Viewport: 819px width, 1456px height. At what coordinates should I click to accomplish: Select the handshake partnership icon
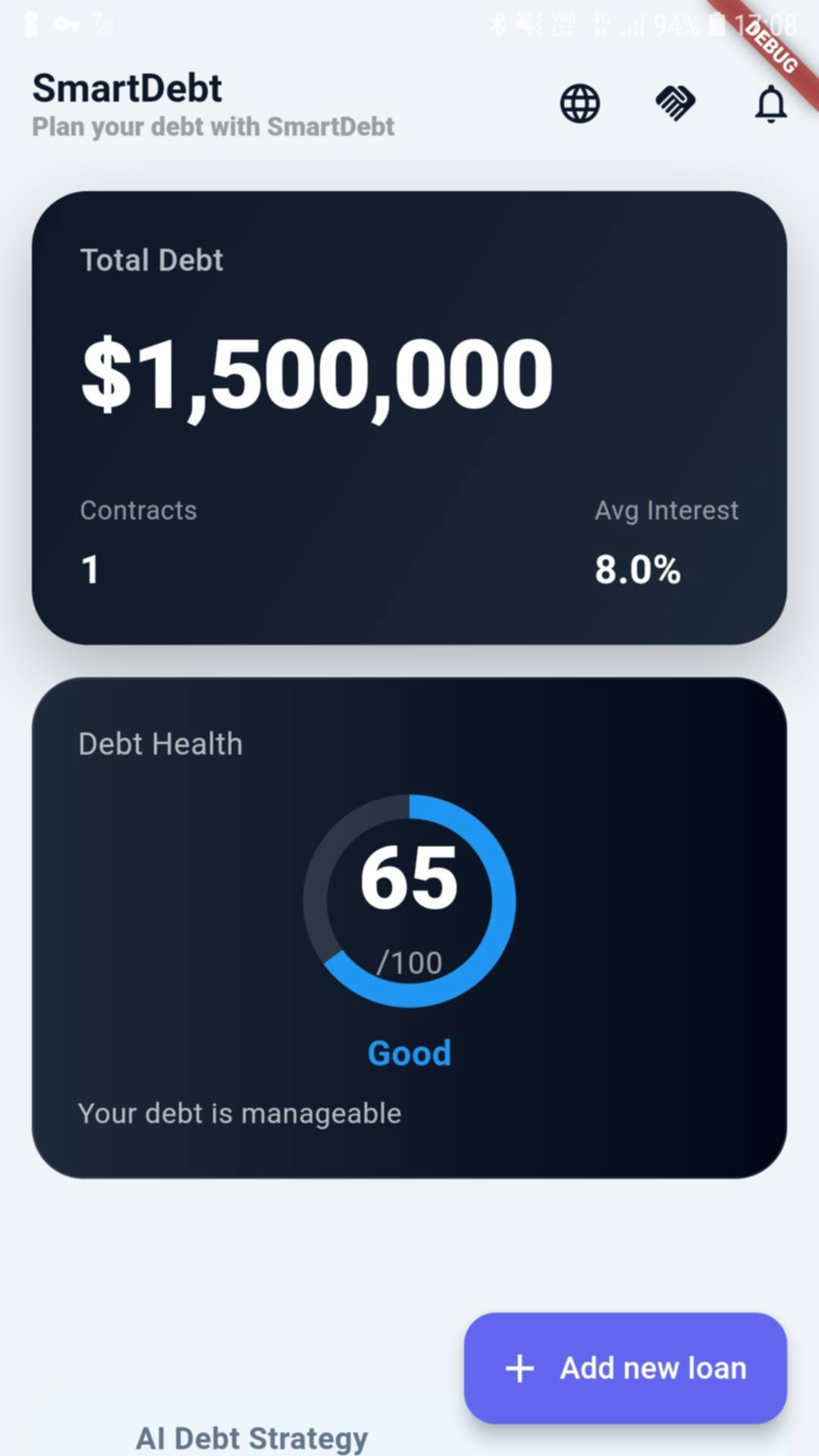click(674, 103)
